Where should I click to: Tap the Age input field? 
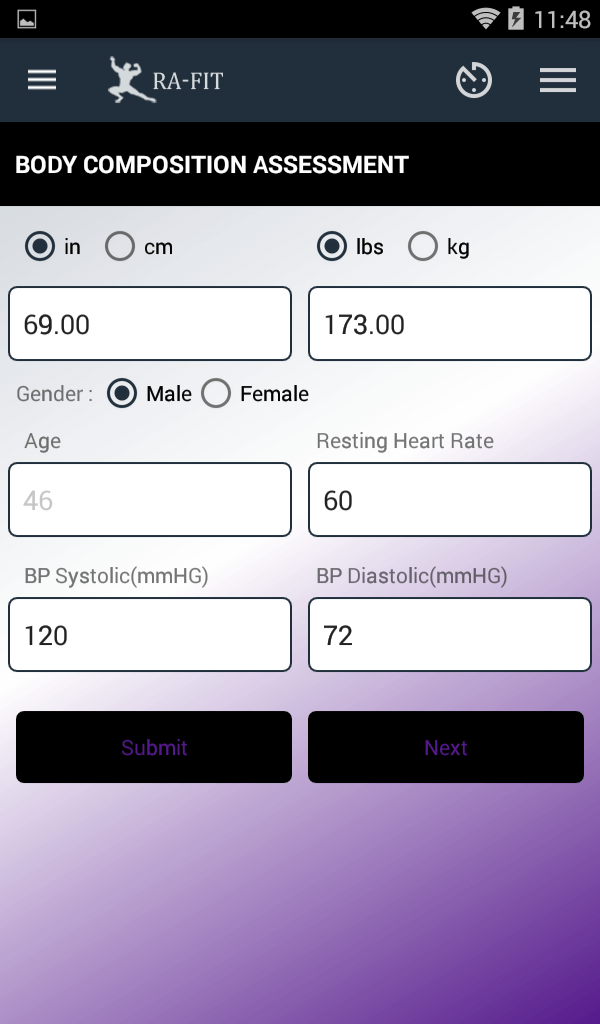pos(150,500)
